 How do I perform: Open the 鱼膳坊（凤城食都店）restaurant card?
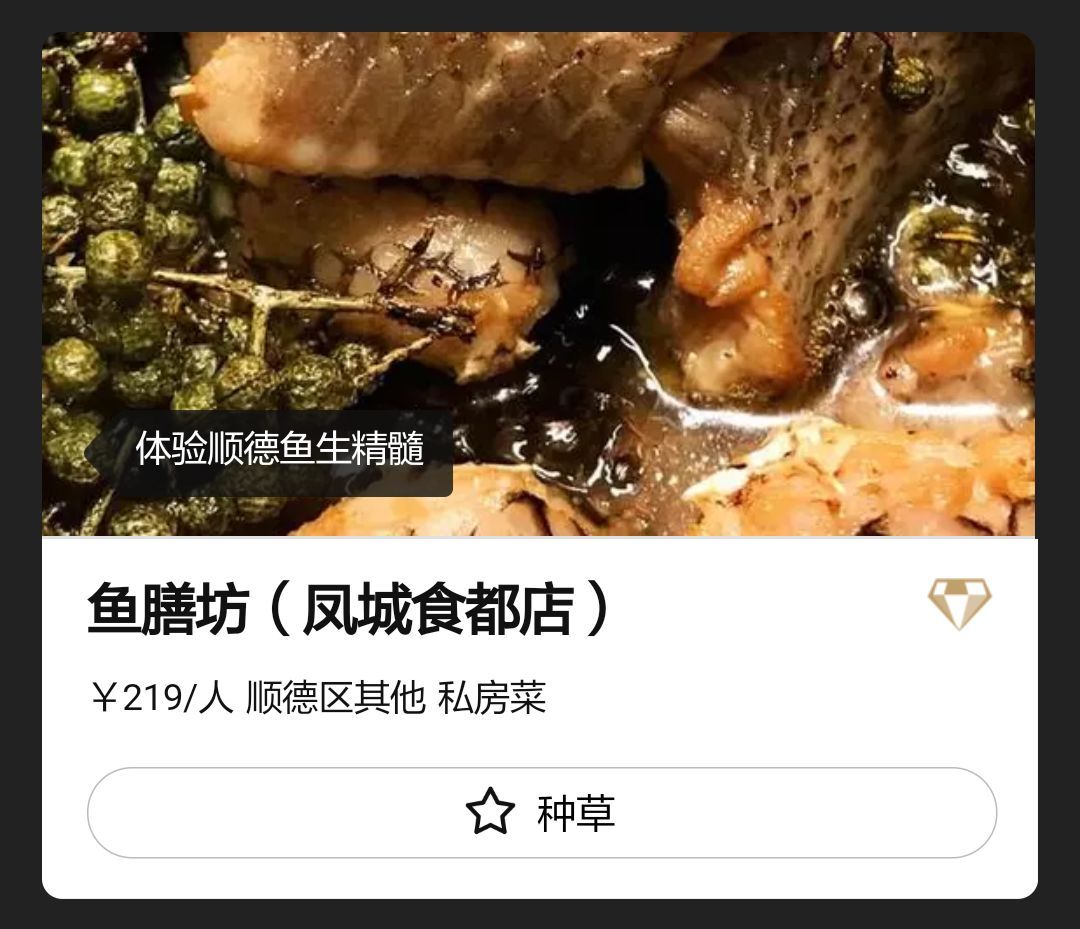[x=349, y=609]
